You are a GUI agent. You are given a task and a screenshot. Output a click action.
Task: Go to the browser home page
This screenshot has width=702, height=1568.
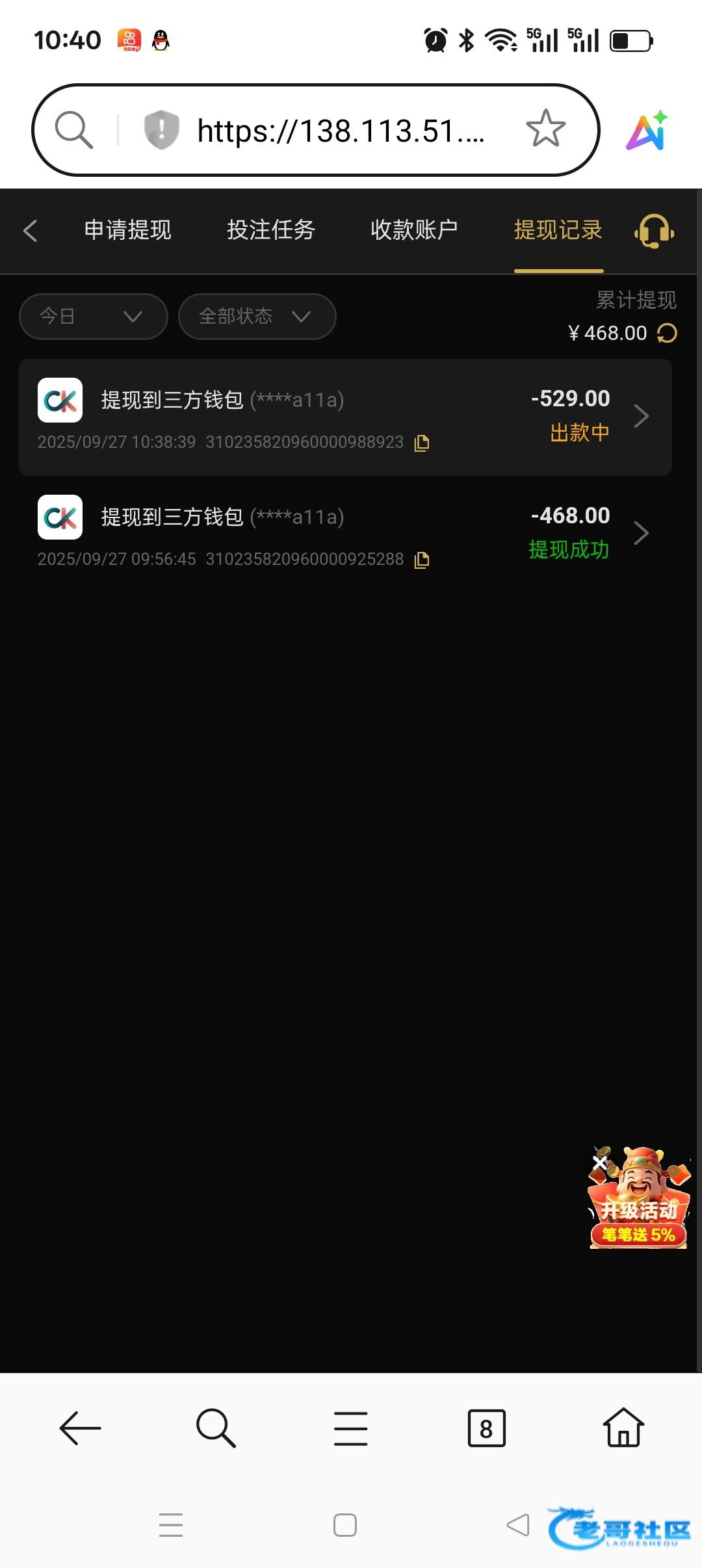tap(623, 1428)
